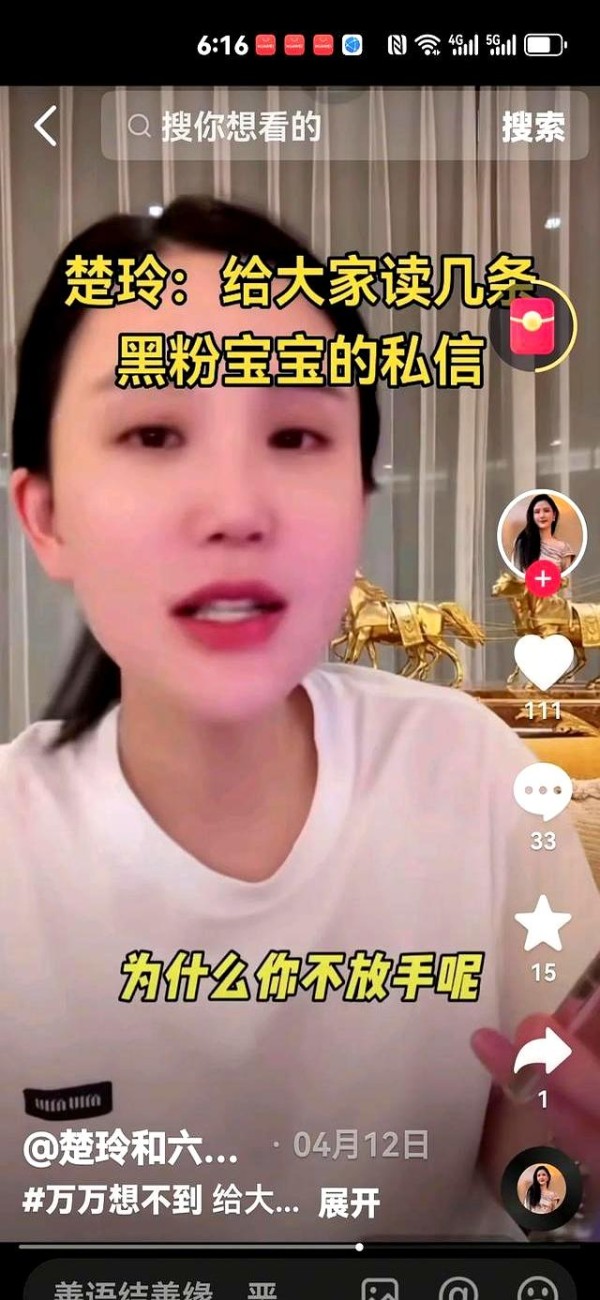Open the comments with 33 replies

click(543, 792)
